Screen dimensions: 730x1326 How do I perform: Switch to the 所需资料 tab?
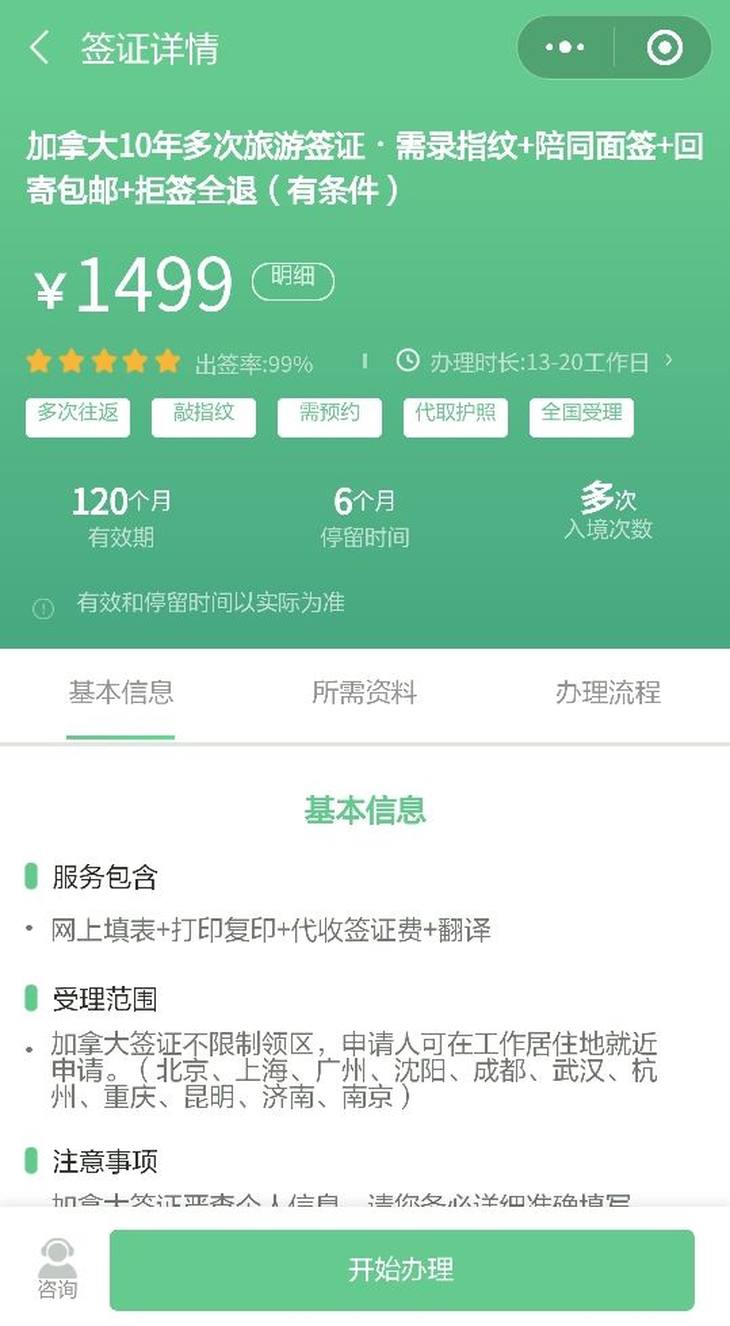click(364, 693)
